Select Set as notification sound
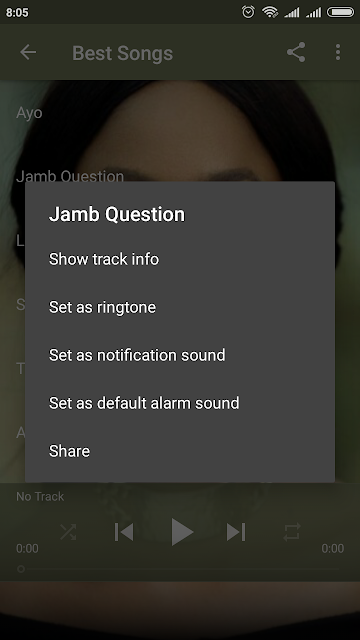Image resolution: width=360 pixels, height=640 pixels. [180, 355]
